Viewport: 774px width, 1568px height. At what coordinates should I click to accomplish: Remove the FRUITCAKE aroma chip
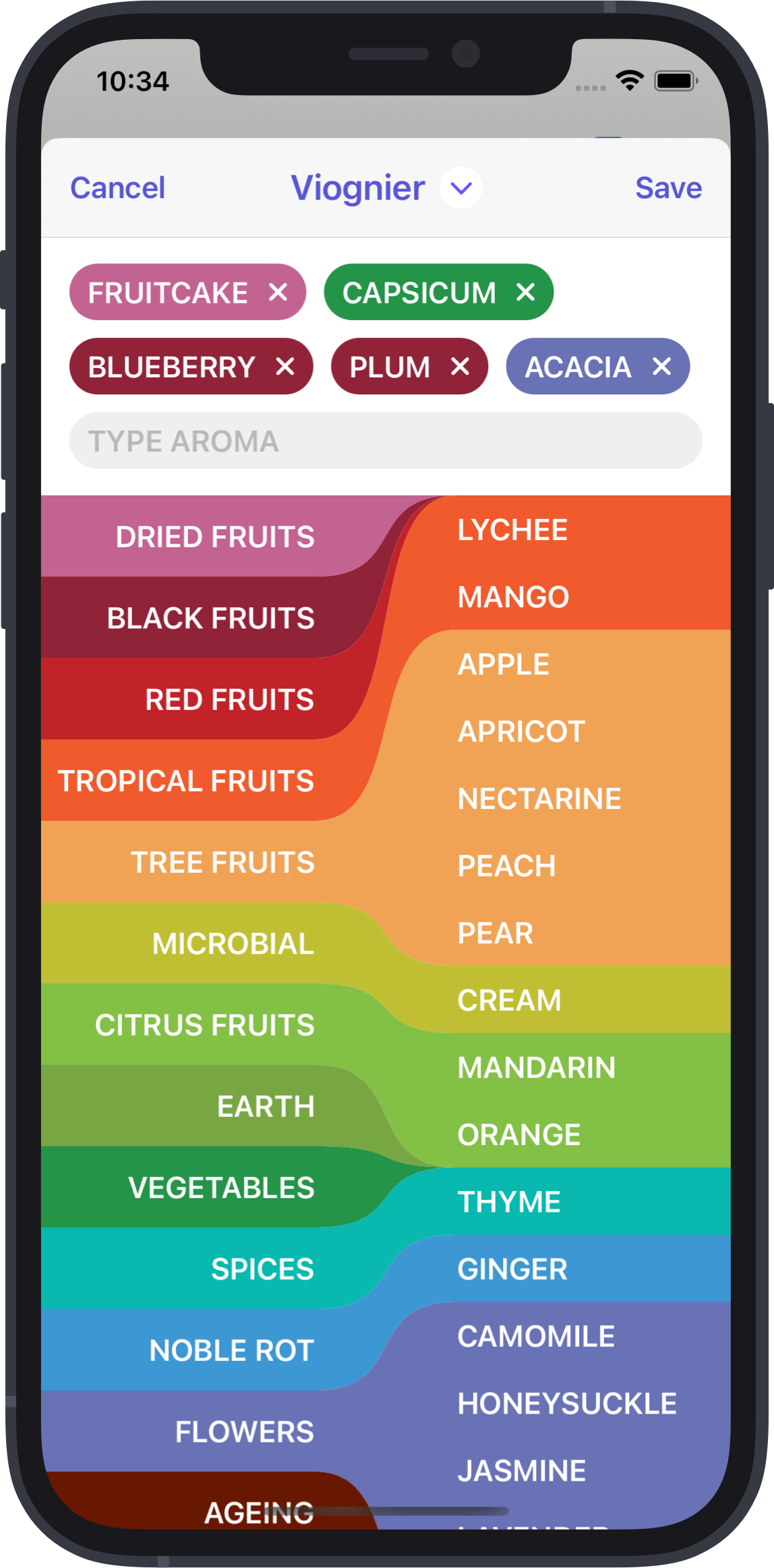point(278,292)
